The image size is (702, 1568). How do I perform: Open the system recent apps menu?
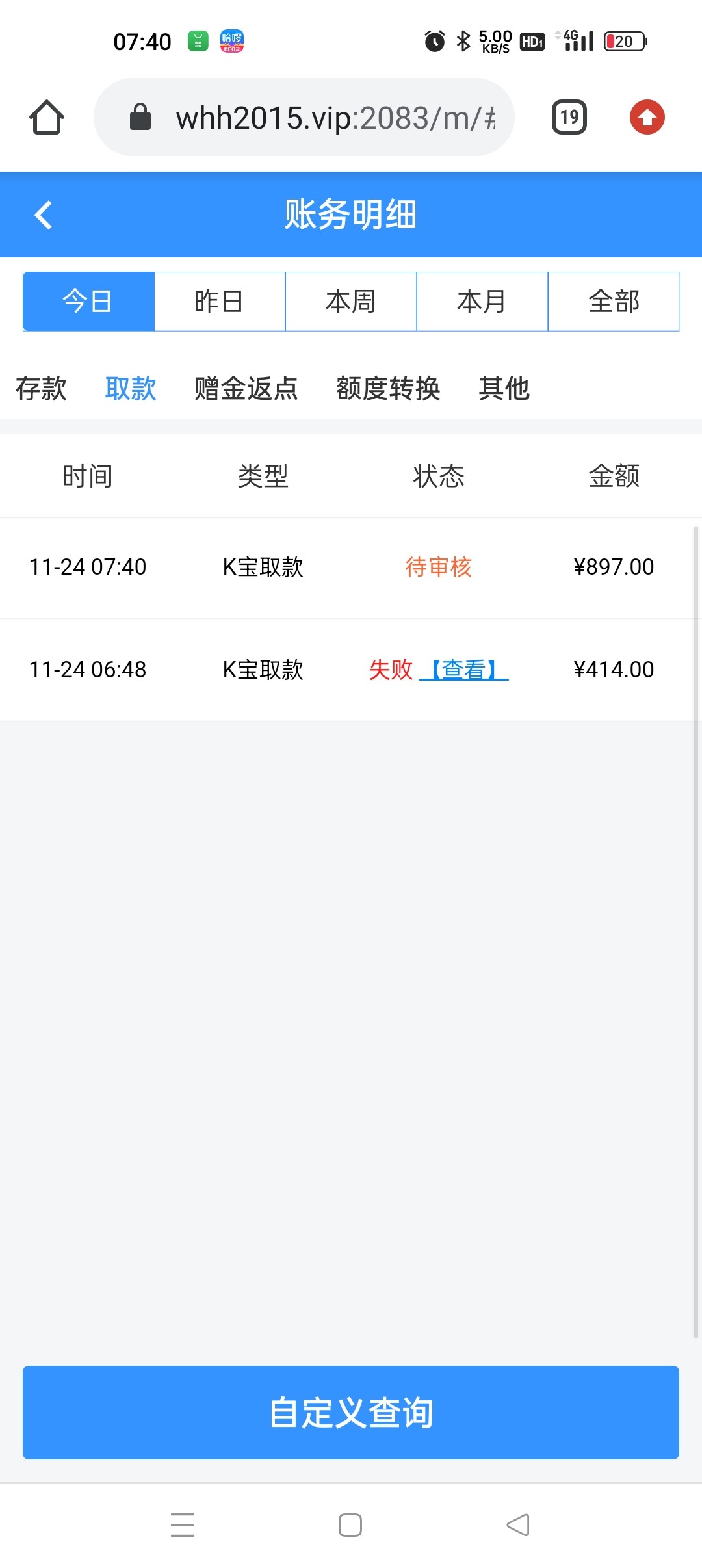point(183,1525)
